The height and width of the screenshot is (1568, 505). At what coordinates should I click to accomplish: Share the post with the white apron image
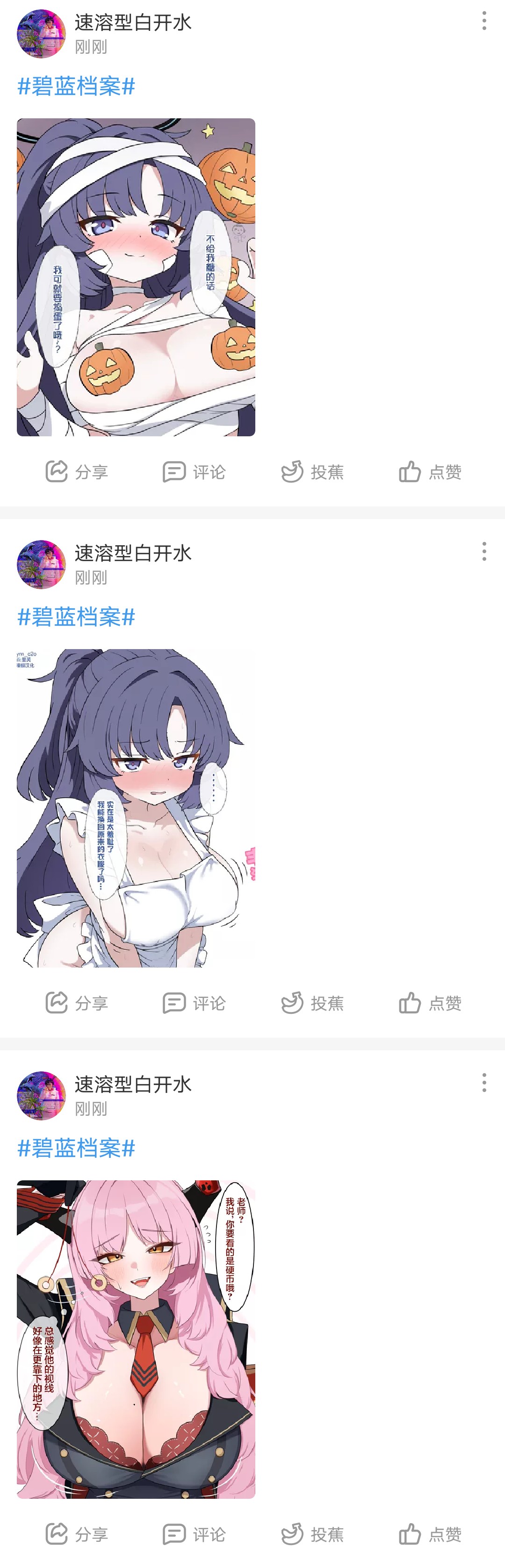77,1003
